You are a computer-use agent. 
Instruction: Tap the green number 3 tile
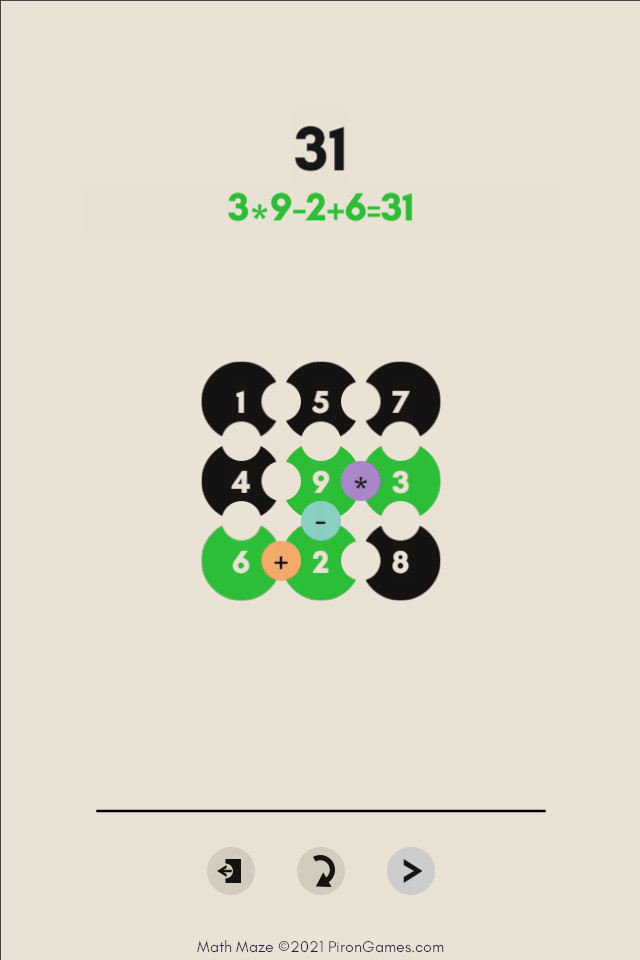point(402,482)
